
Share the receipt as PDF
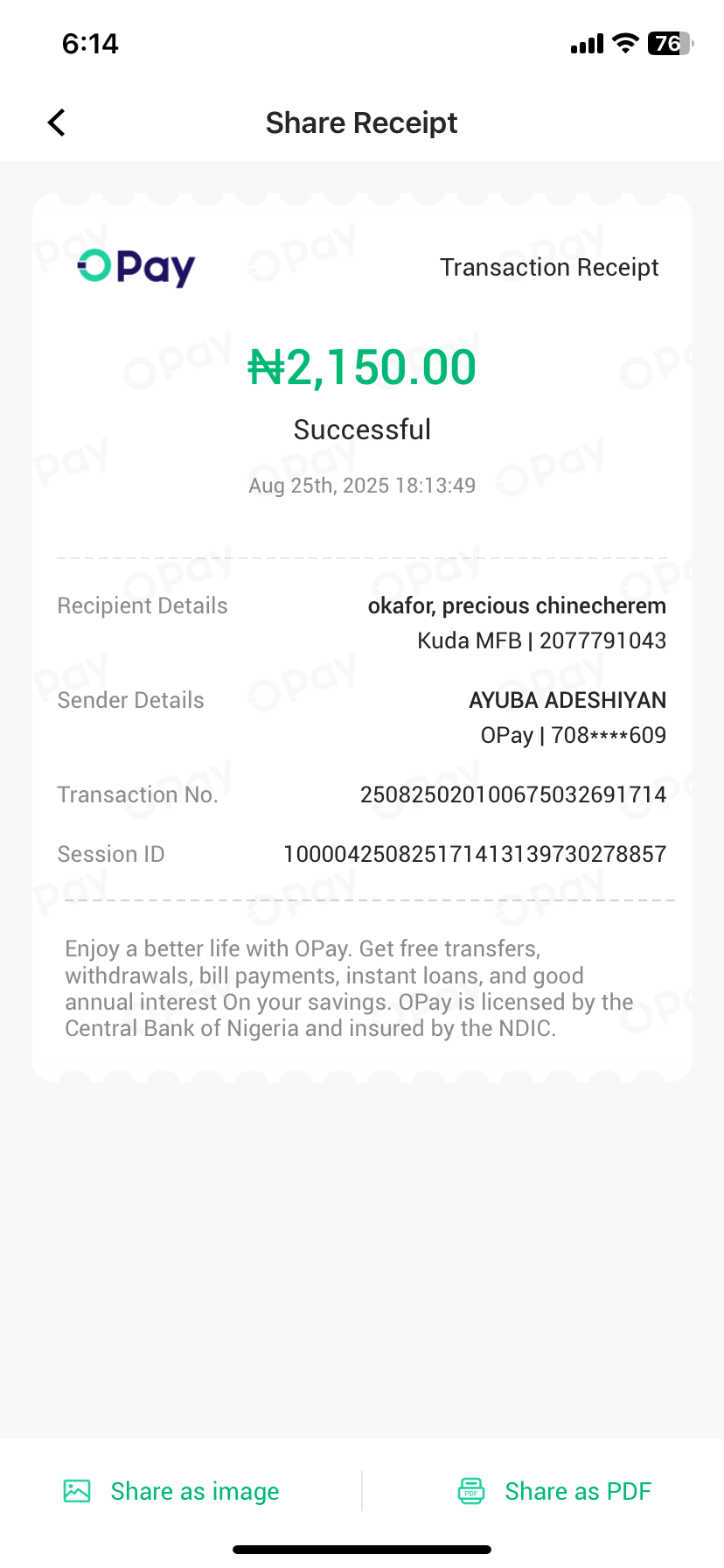tap(555, 1491)
